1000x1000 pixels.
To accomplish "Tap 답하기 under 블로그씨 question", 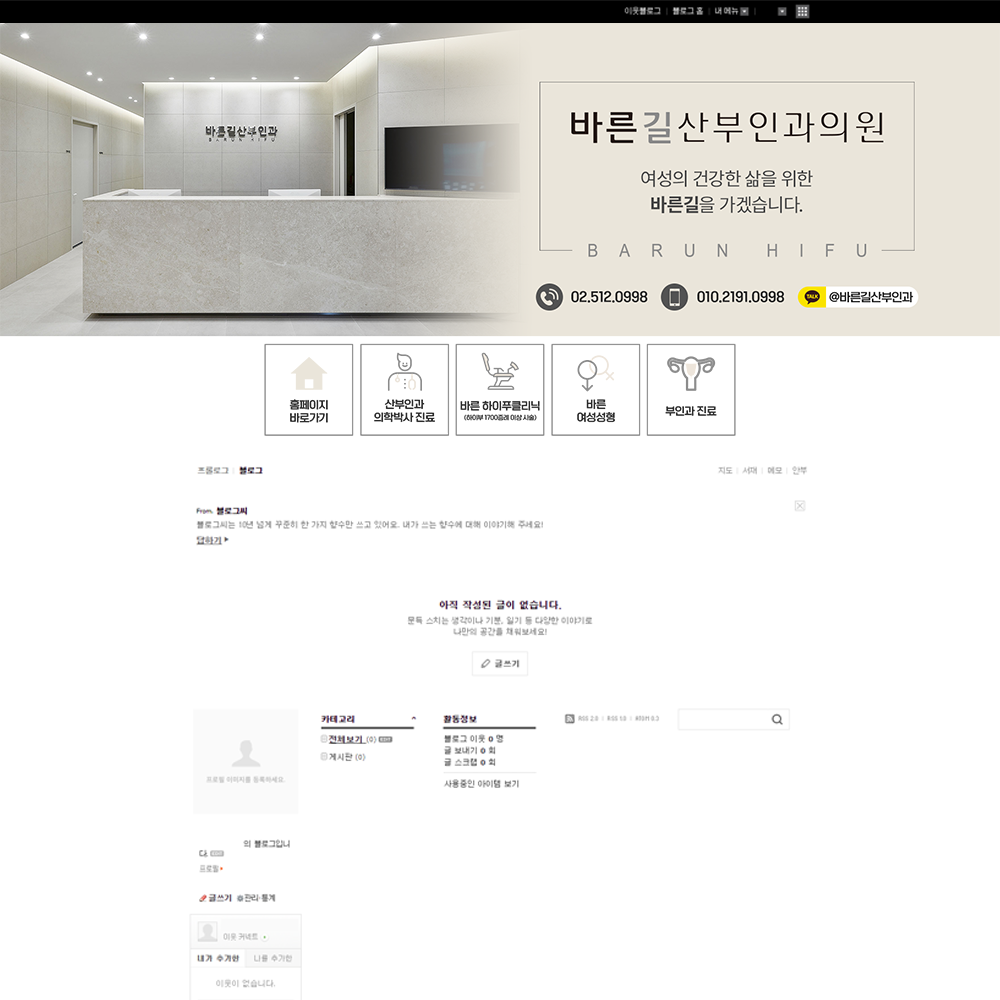I will [210, 540].
